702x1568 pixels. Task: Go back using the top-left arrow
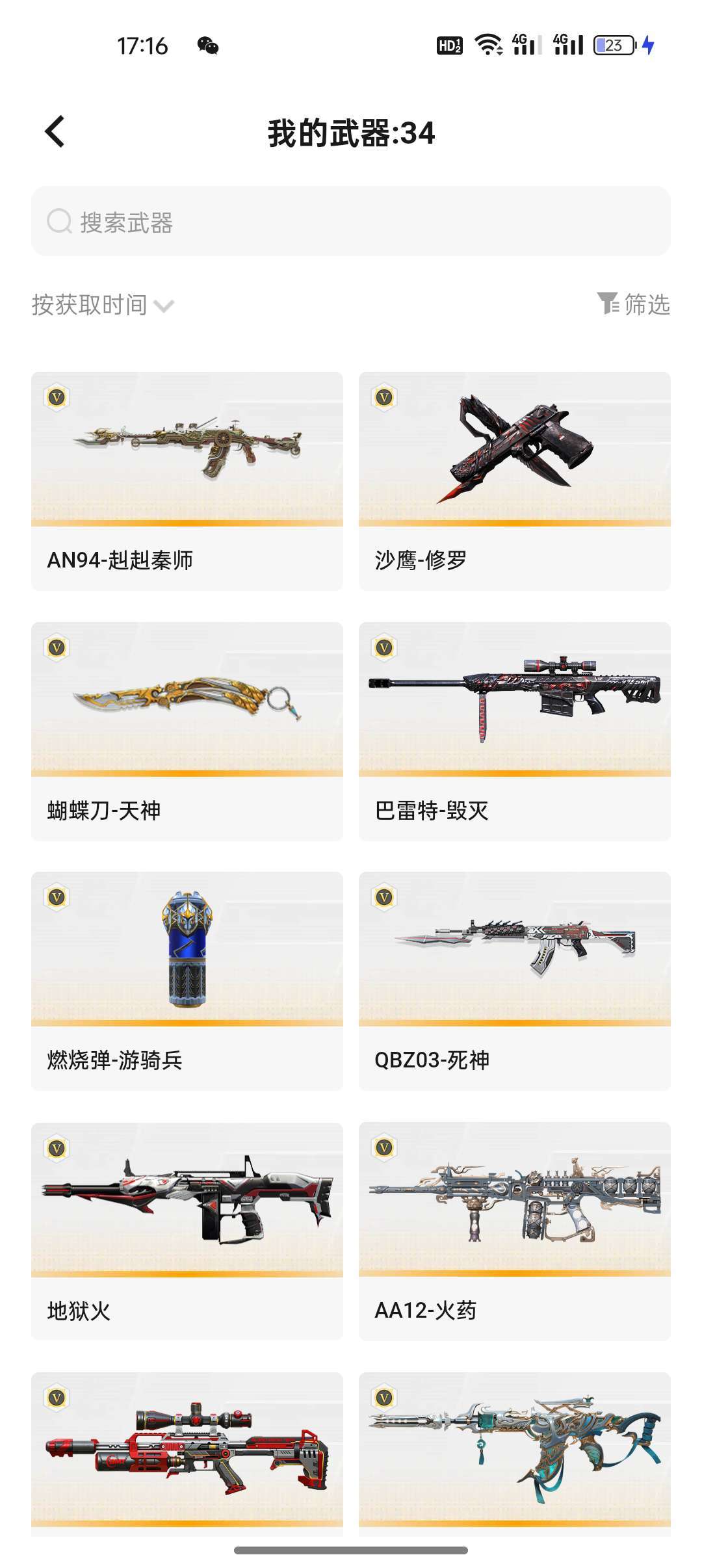coord(55,132)
